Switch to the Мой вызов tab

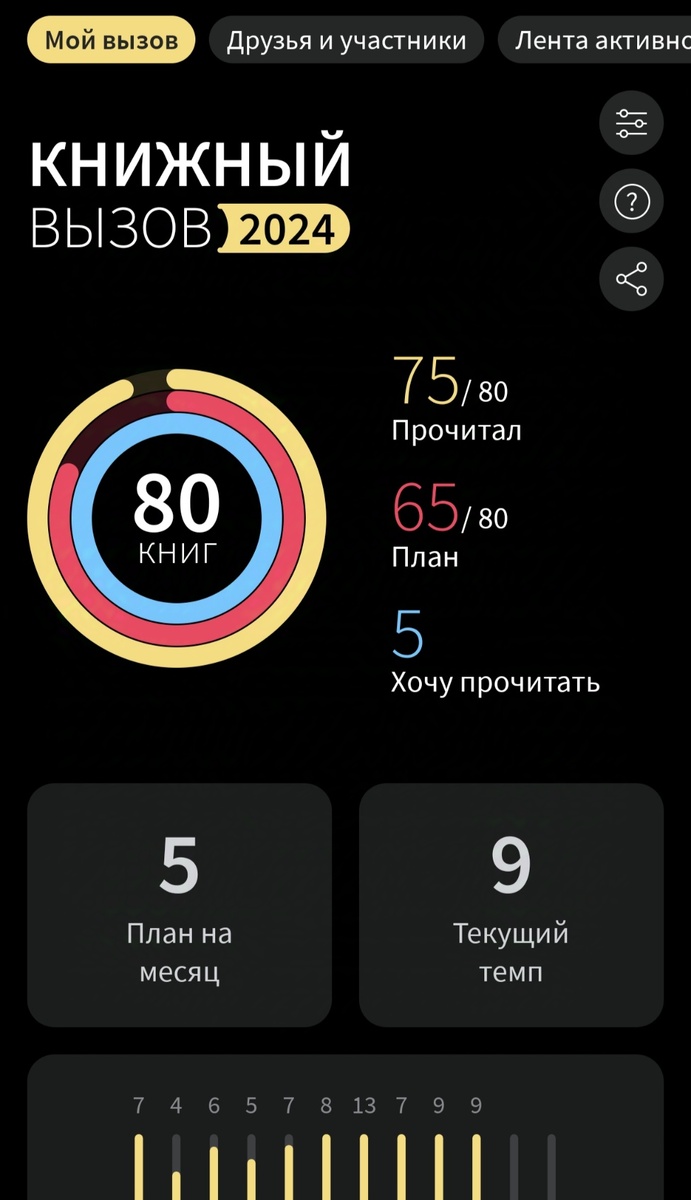(x=111, y=41)
